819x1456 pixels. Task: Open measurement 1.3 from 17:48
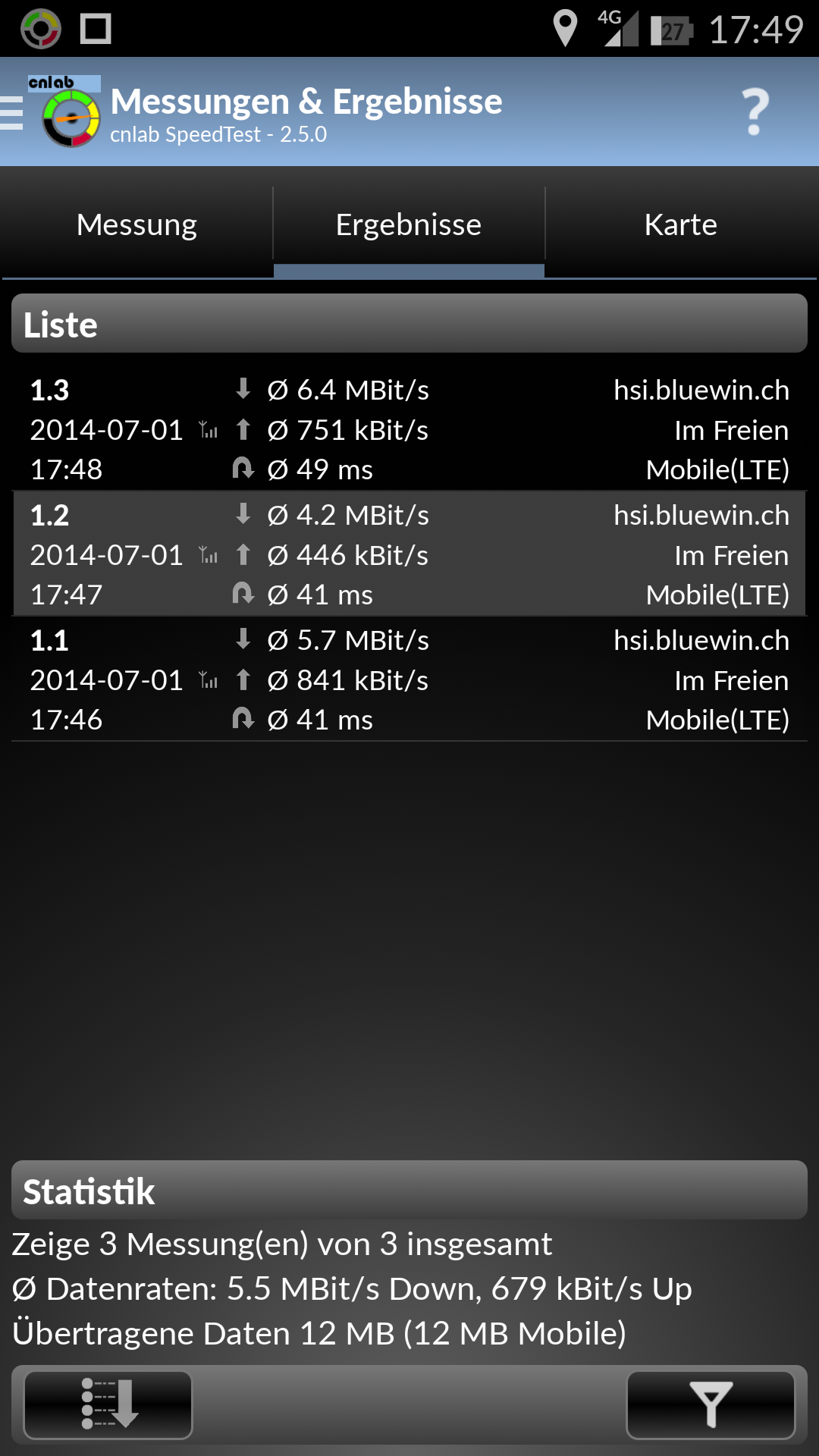409,429
